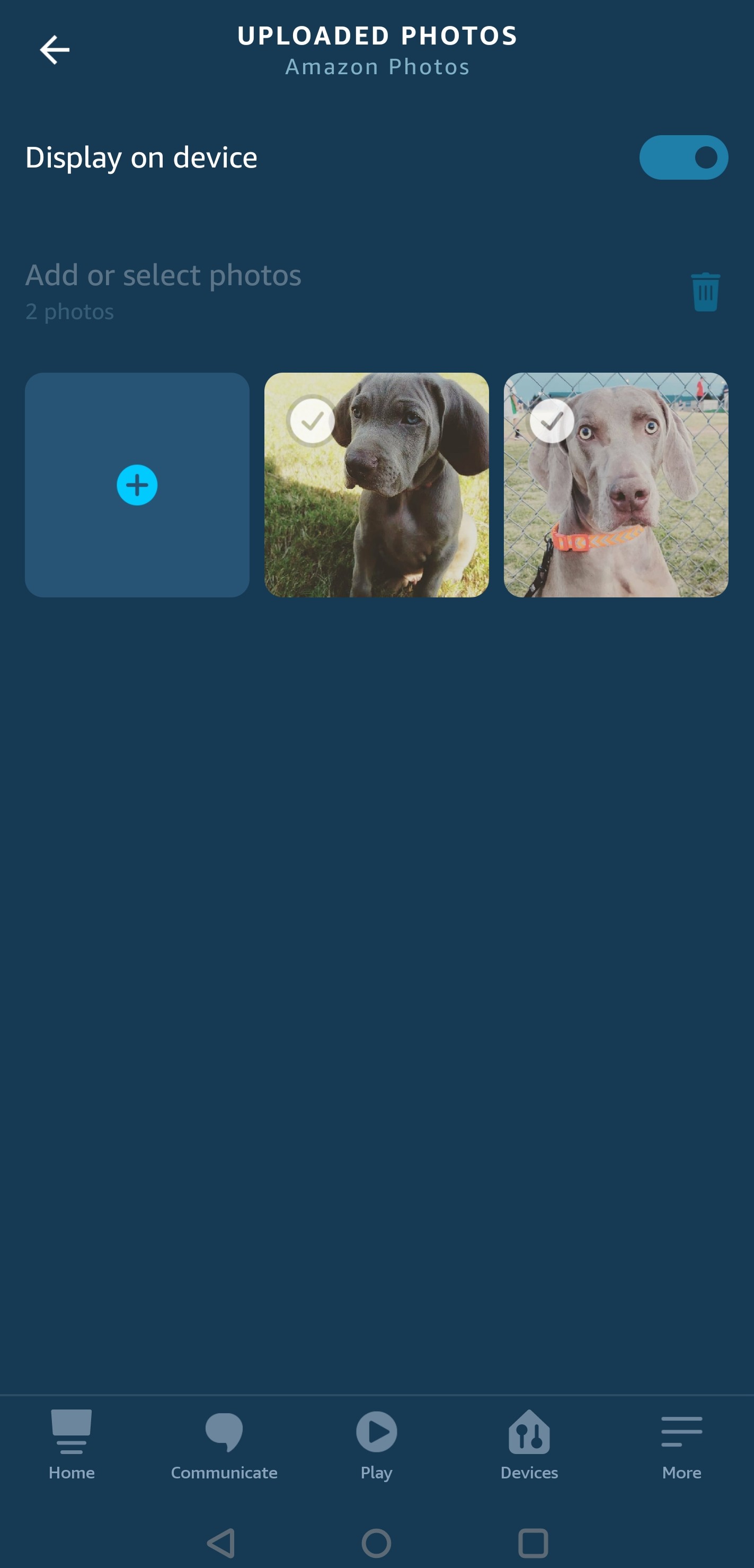
Task: Add a new photo with plus tile
Action: (x=137, y=485)
